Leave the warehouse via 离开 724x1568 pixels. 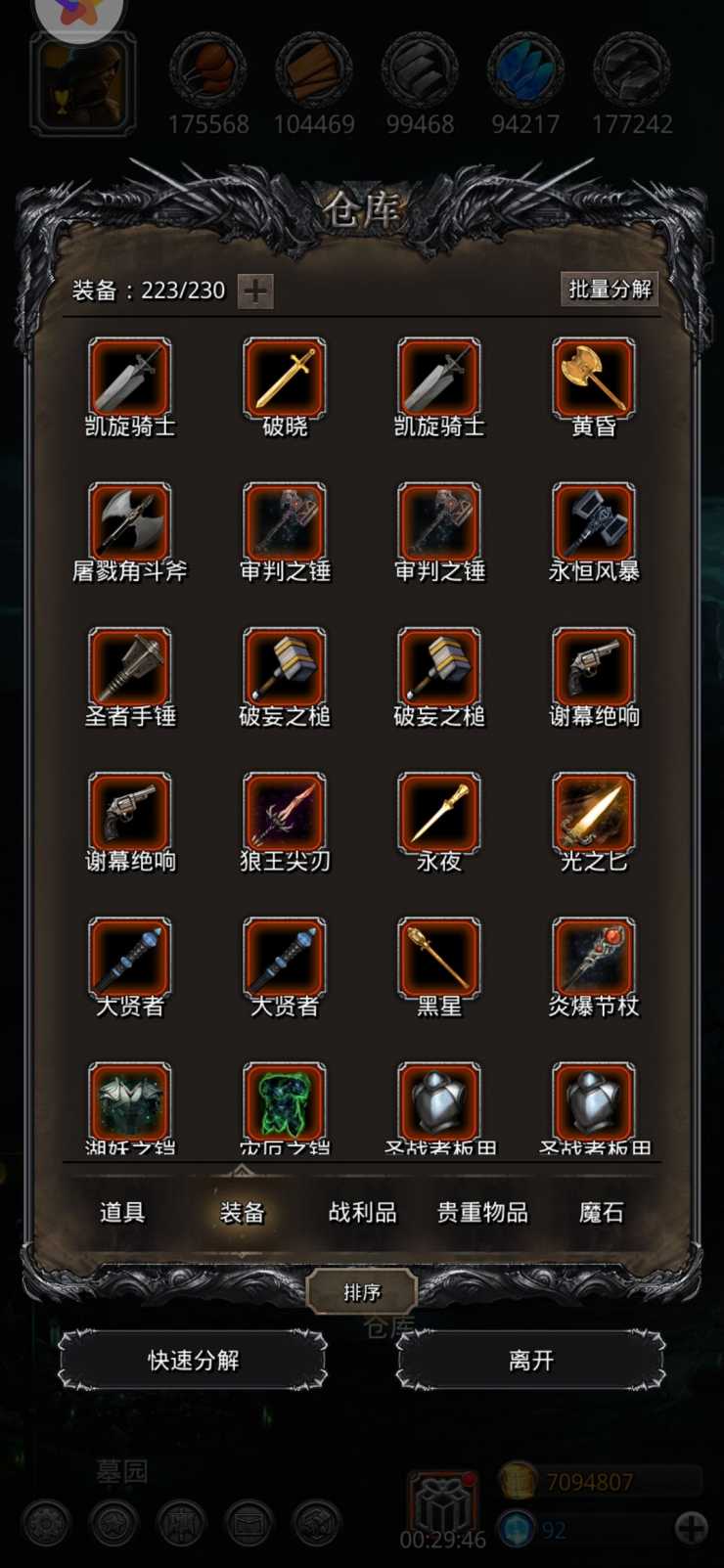530,1360
